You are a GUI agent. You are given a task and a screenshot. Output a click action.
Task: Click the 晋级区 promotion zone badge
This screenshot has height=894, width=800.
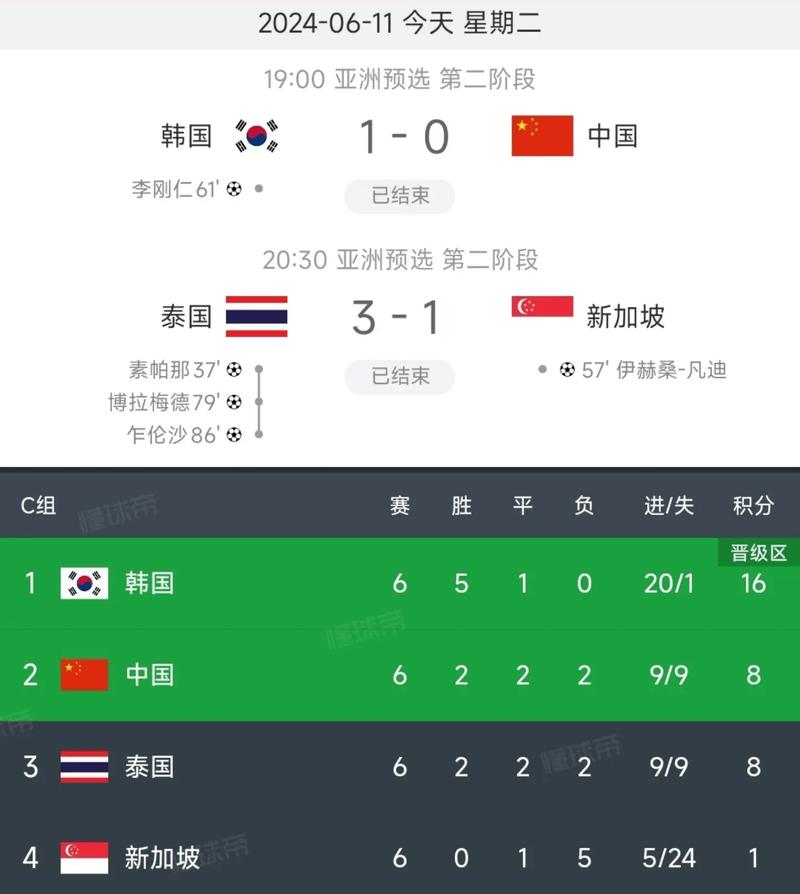(757, 553)
